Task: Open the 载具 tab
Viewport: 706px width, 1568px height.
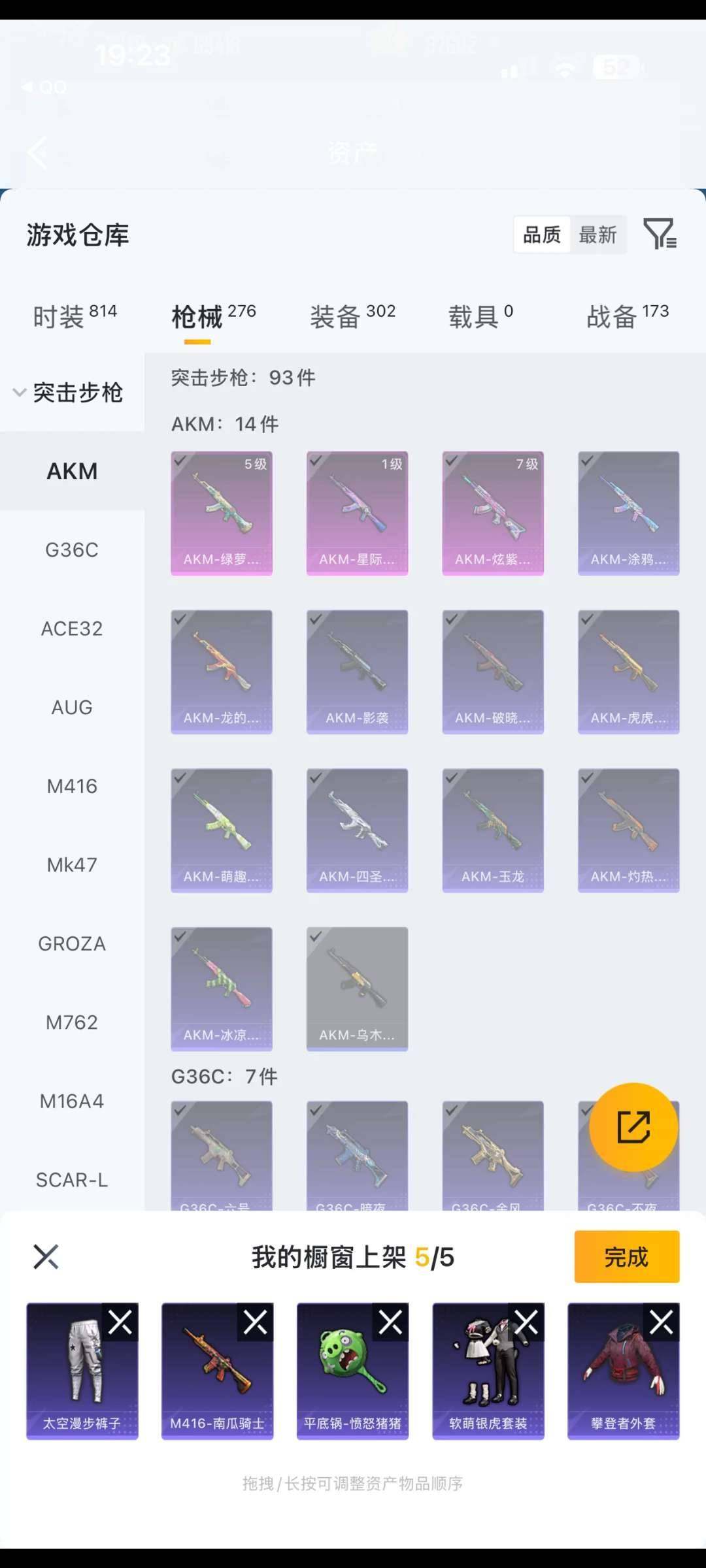Action: [480, 316]
